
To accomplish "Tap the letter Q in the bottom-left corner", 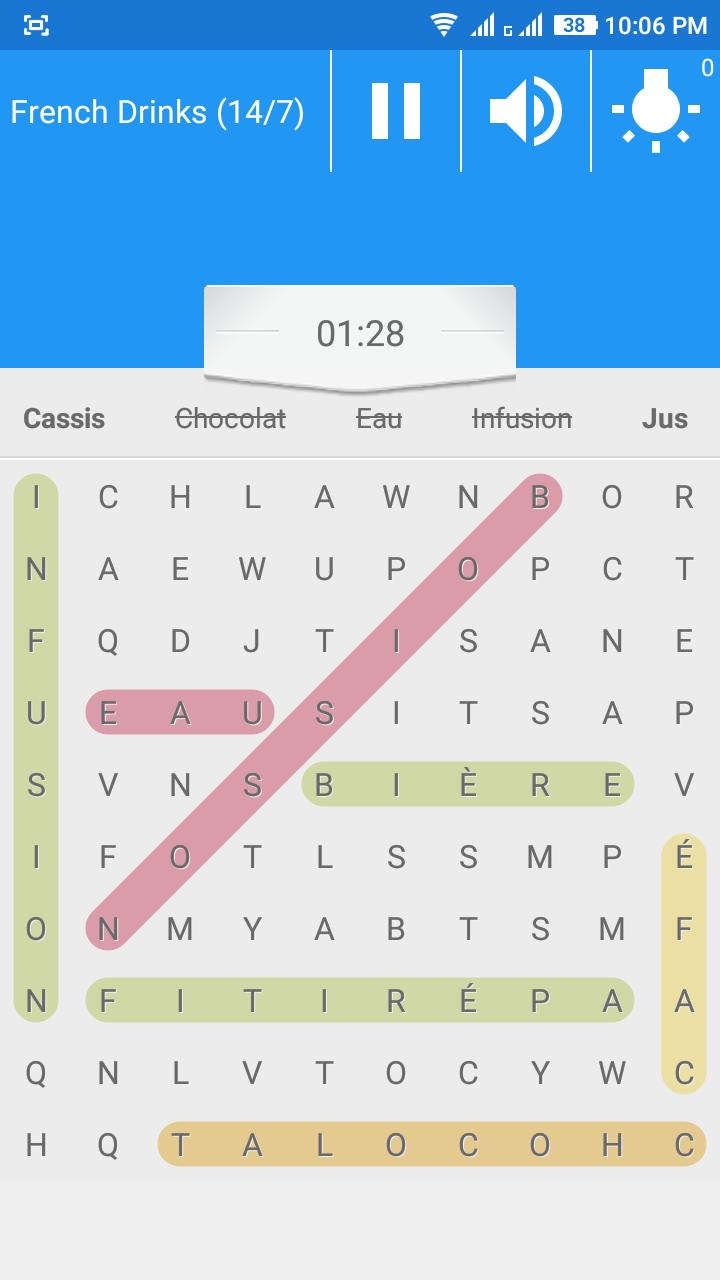I will point(35,1071).
